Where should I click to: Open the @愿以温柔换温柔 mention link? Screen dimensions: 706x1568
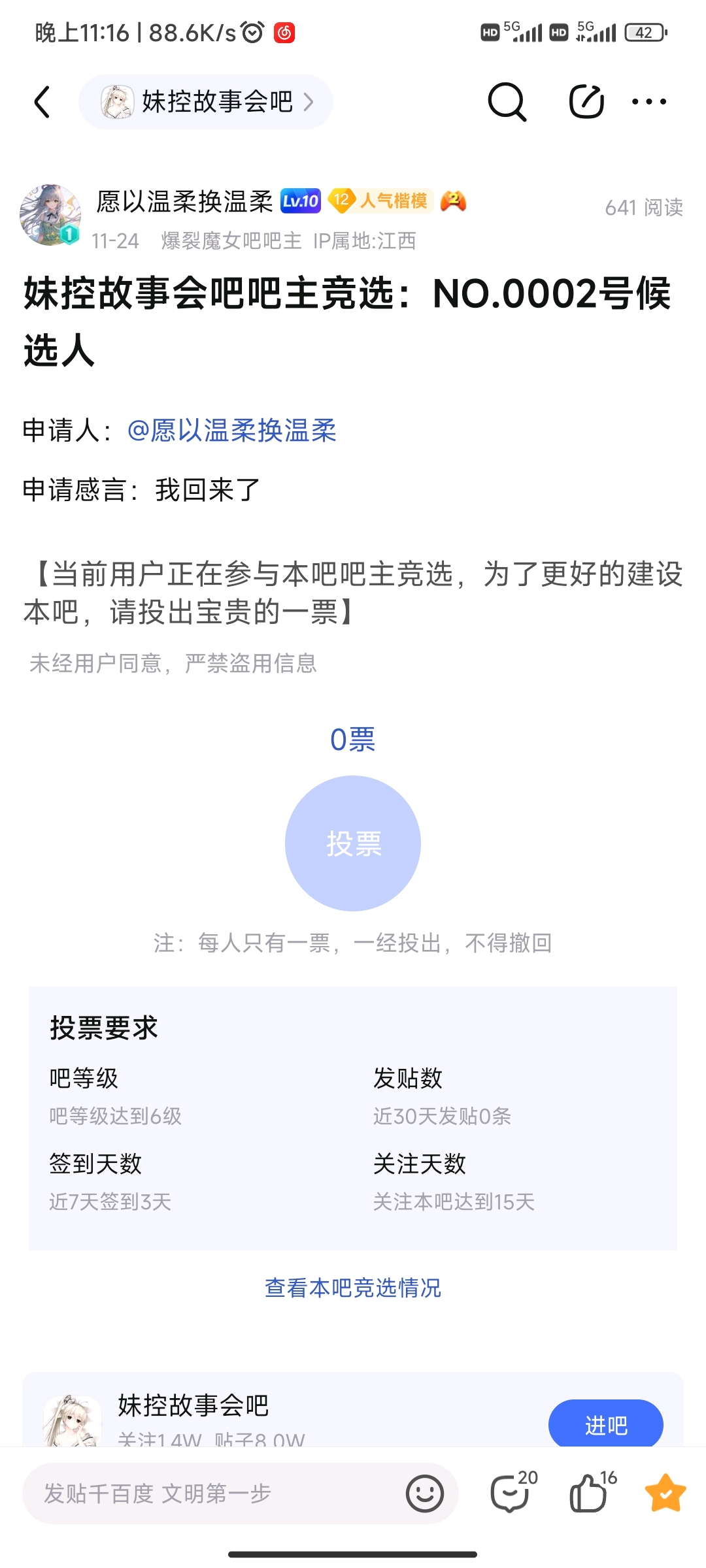[232, 431]
